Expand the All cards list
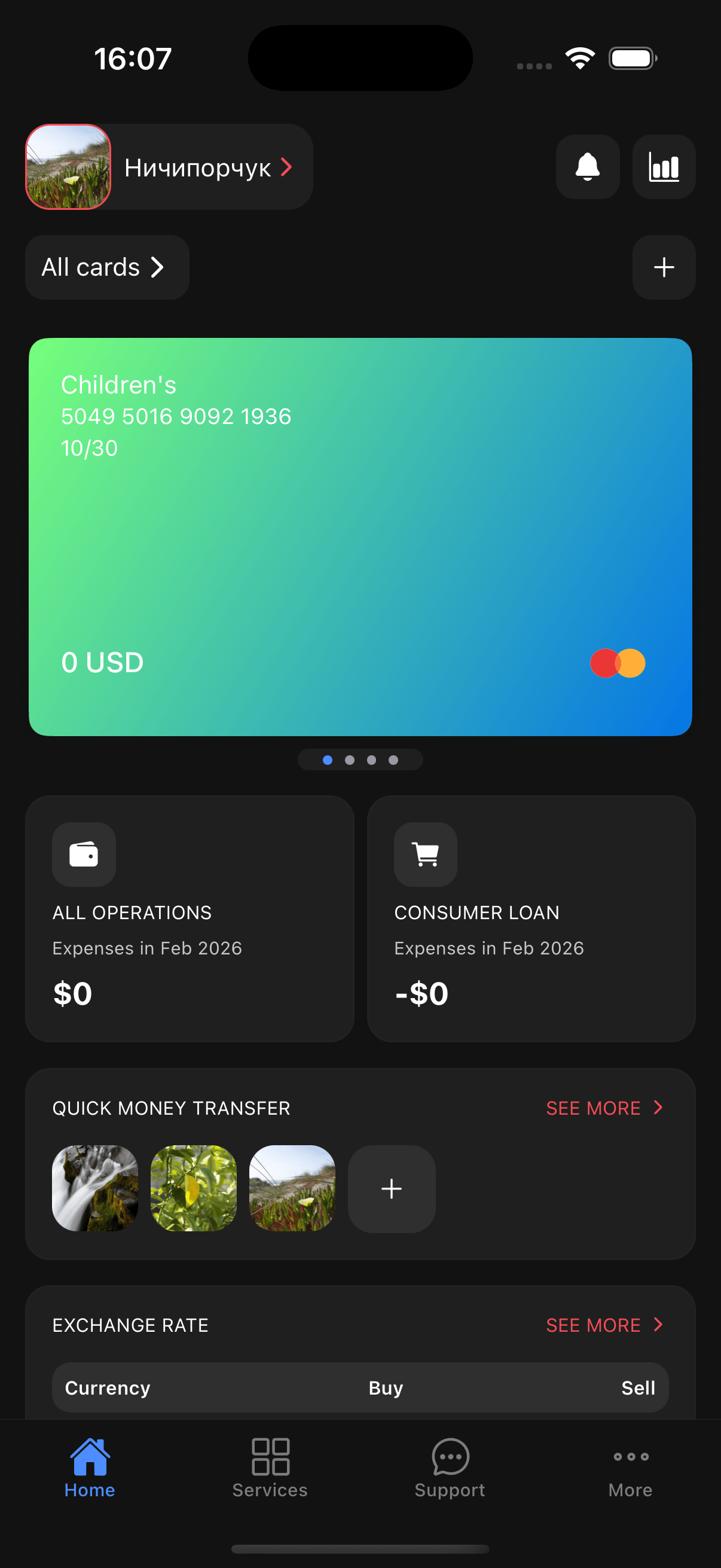This screenshot has width=721, height=1568. pyautogui.click(x=107, y=267)
